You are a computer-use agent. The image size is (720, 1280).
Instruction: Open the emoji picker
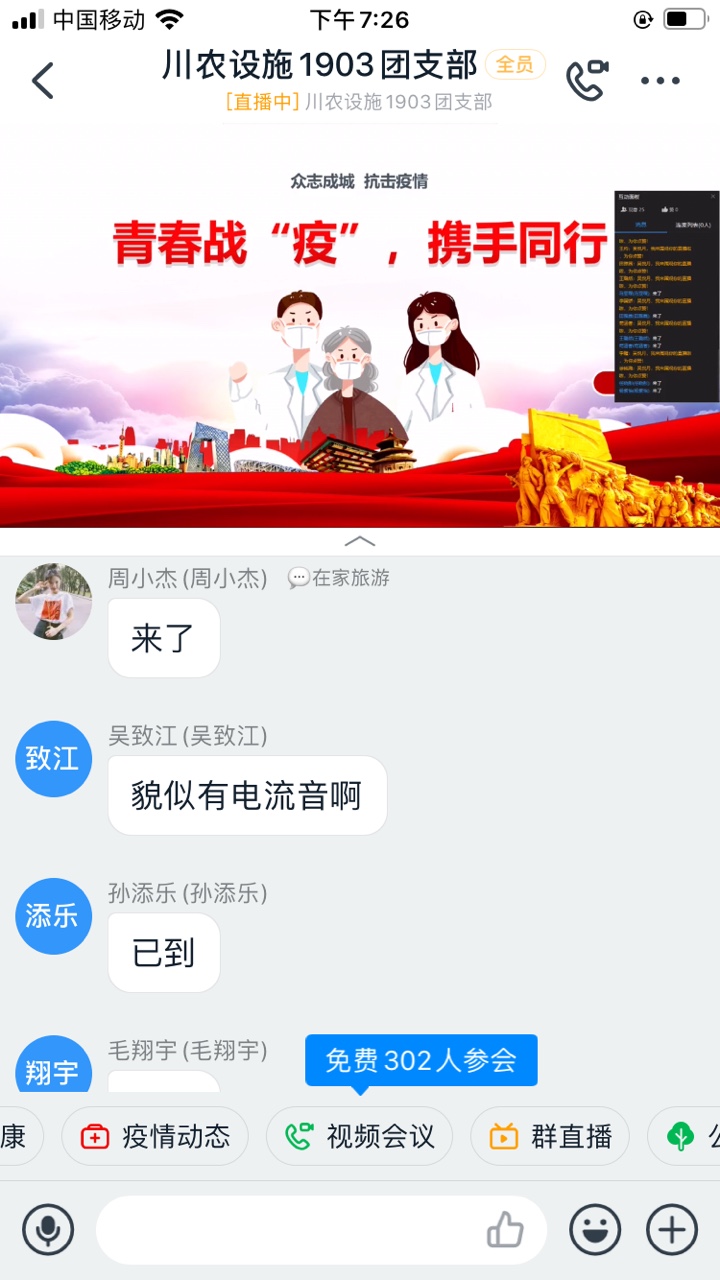tap(595, 1230)
